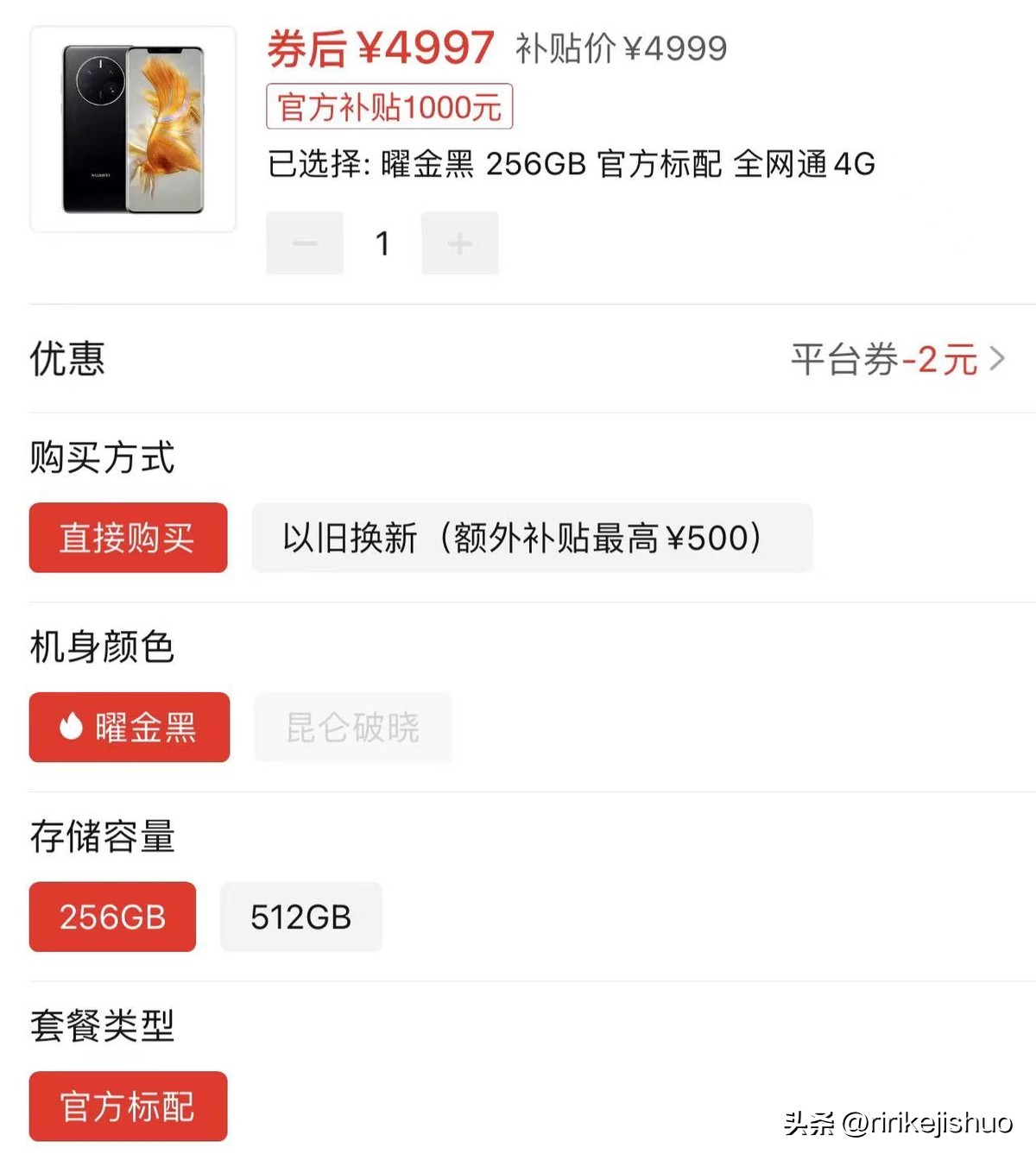Open the 优惠 discount section

[x=66, y=360]
